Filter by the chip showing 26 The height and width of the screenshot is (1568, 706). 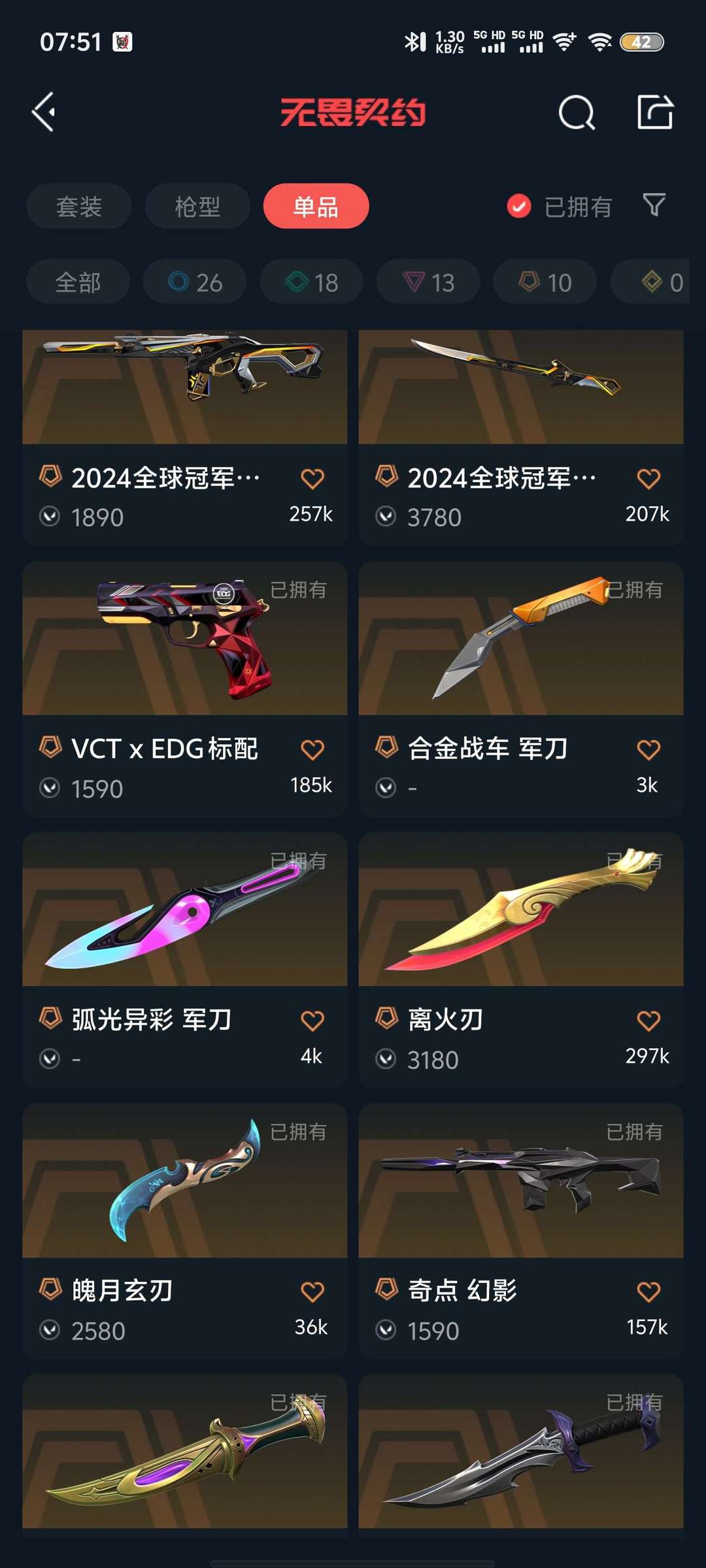195,282
